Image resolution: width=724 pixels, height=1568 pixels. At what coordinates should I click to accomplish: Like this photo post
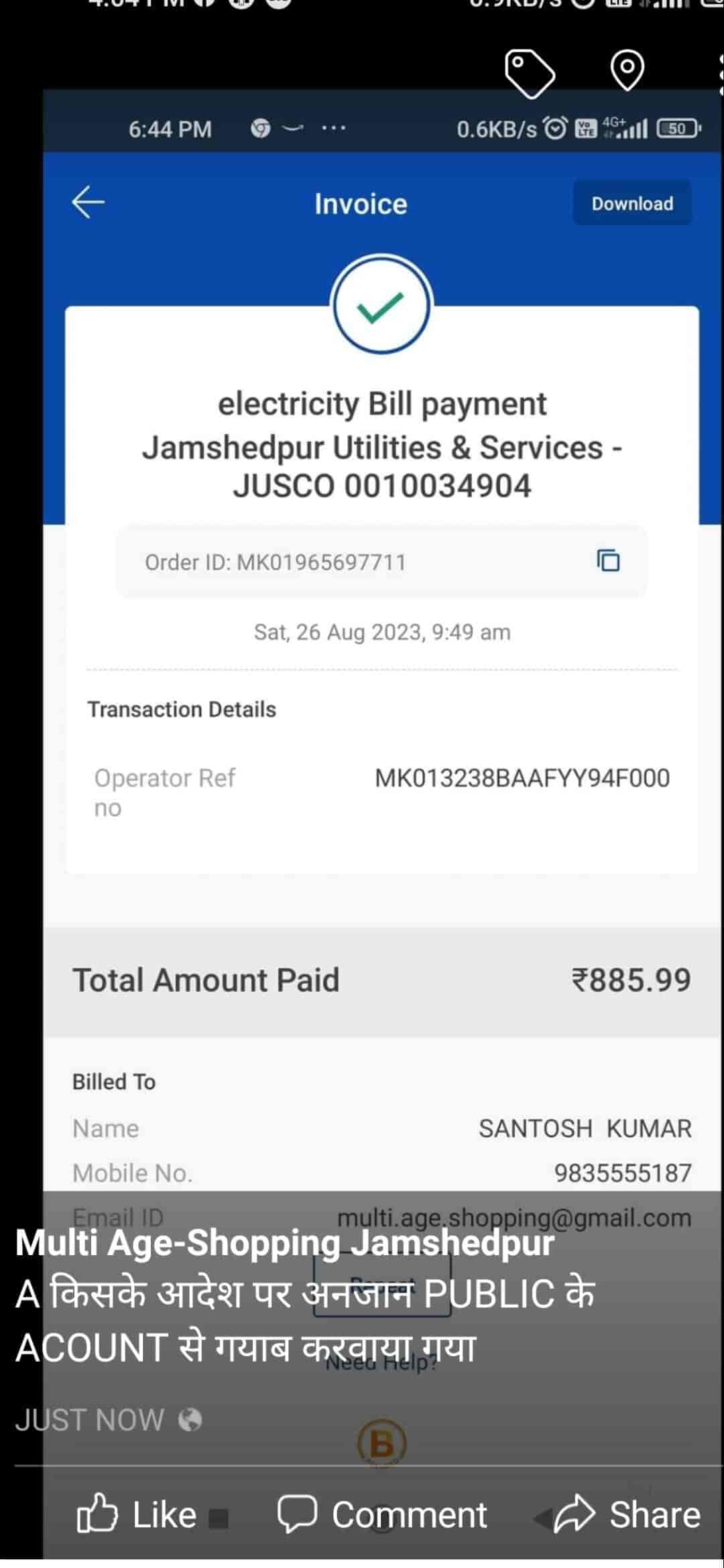click(x=137, y=1515)
